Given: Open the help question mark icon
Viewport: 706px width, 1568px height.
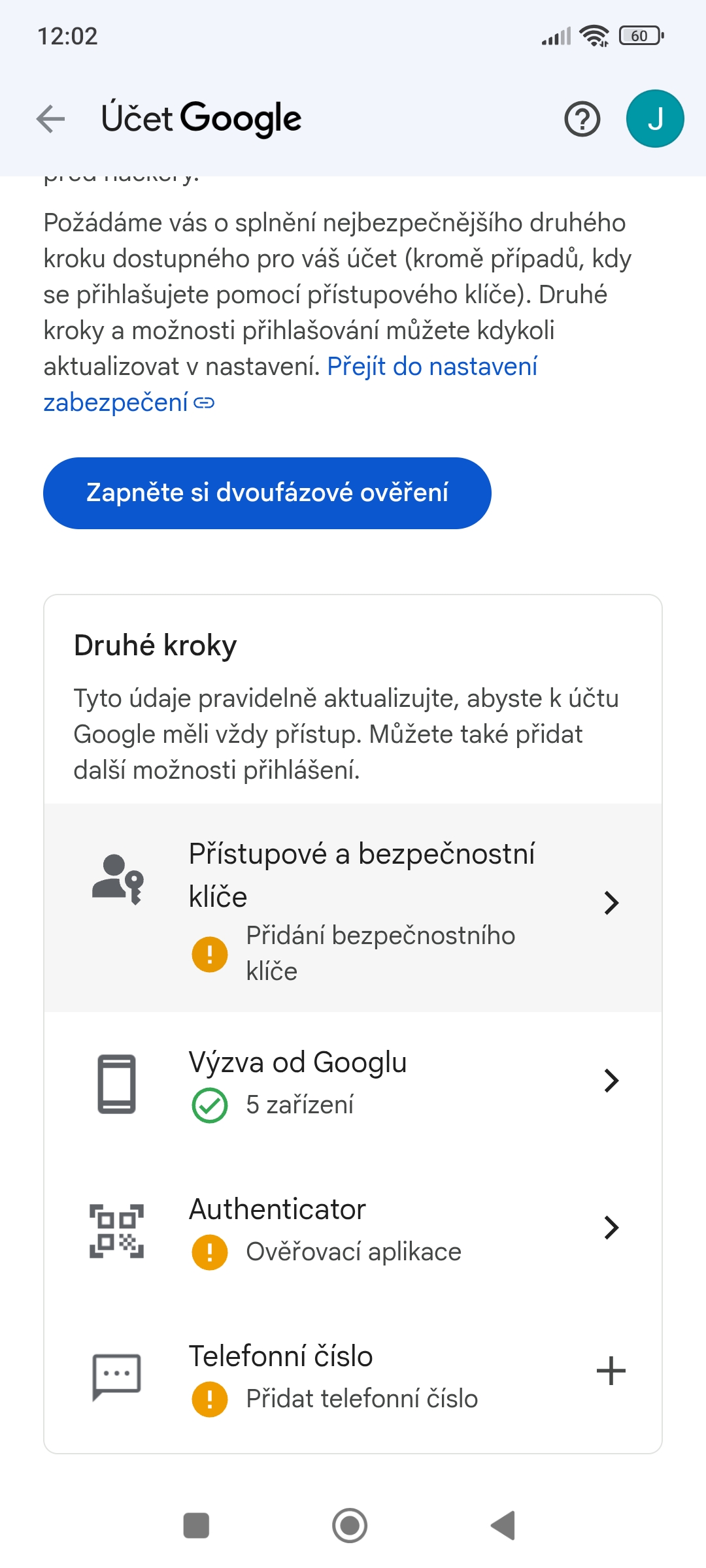Looking at the screenshot, I should pos(582,119).
